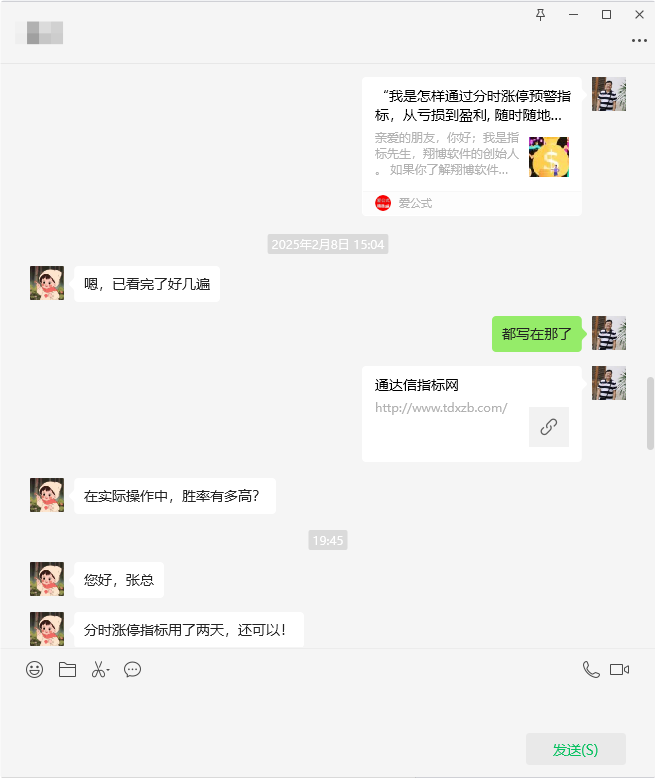
Task: Take a screenshot with the scissors tool
Action: click(99, 670)
